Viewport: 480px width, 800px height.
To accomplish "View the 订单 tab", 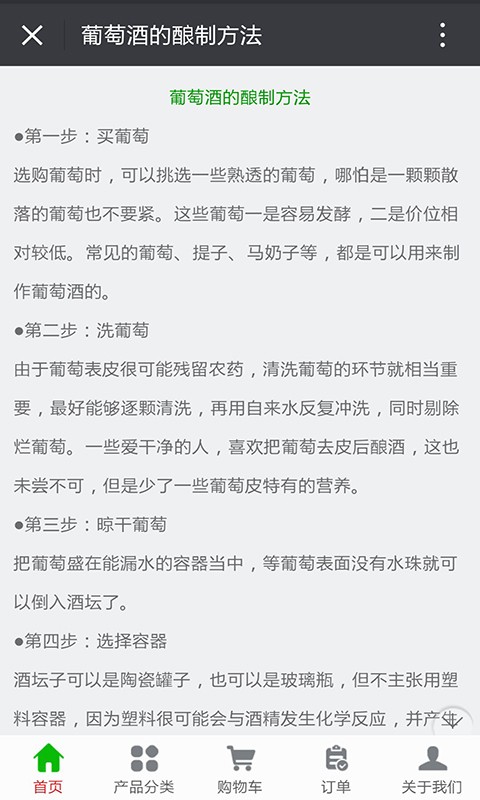I will pyautogui.click(x=336, y=768).
